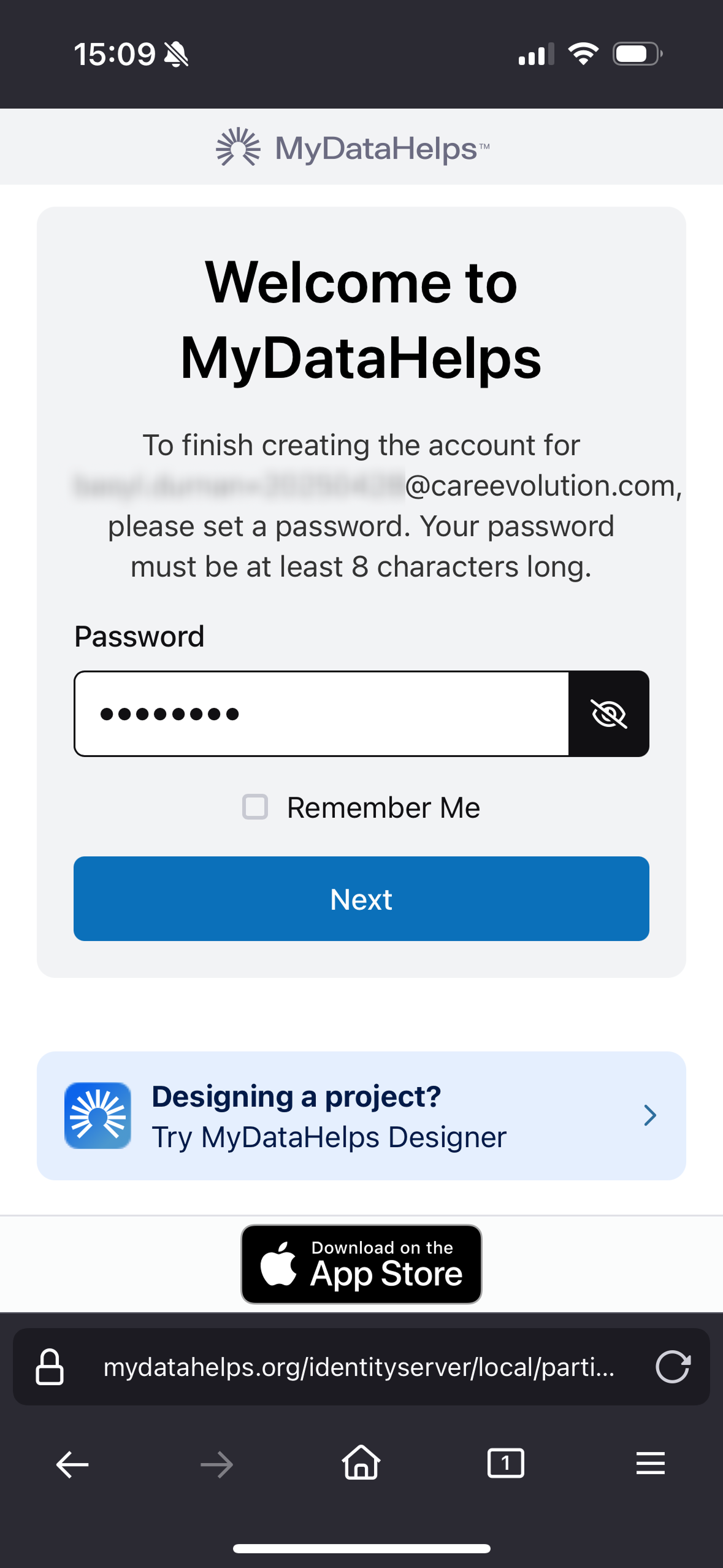723x1568 pixels.
Task: Open the browser menu with the hamburger icon
Action: (x=651, y=1463)
